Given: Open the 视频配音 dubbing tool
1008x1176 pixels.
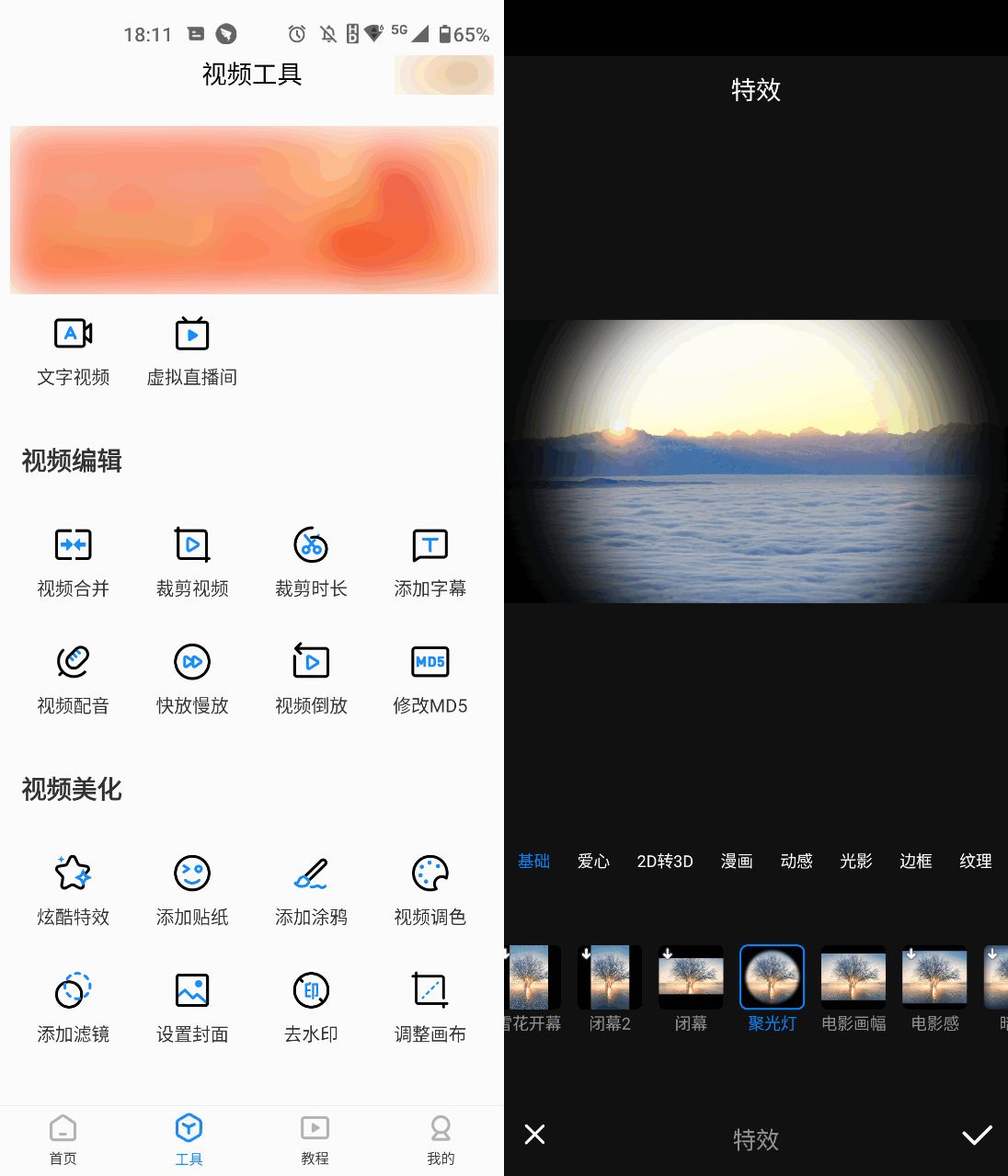Looking at the screenshot, I should click(x=73, y=678).
